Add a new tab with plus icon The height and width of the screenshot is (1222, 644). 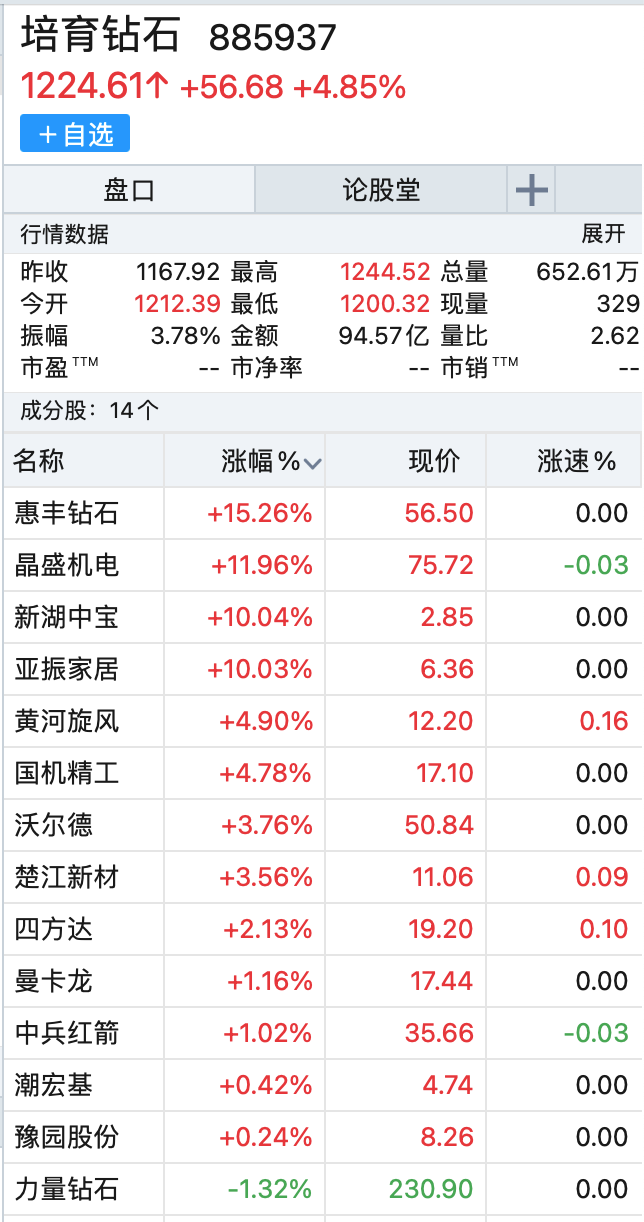(531, 189)
